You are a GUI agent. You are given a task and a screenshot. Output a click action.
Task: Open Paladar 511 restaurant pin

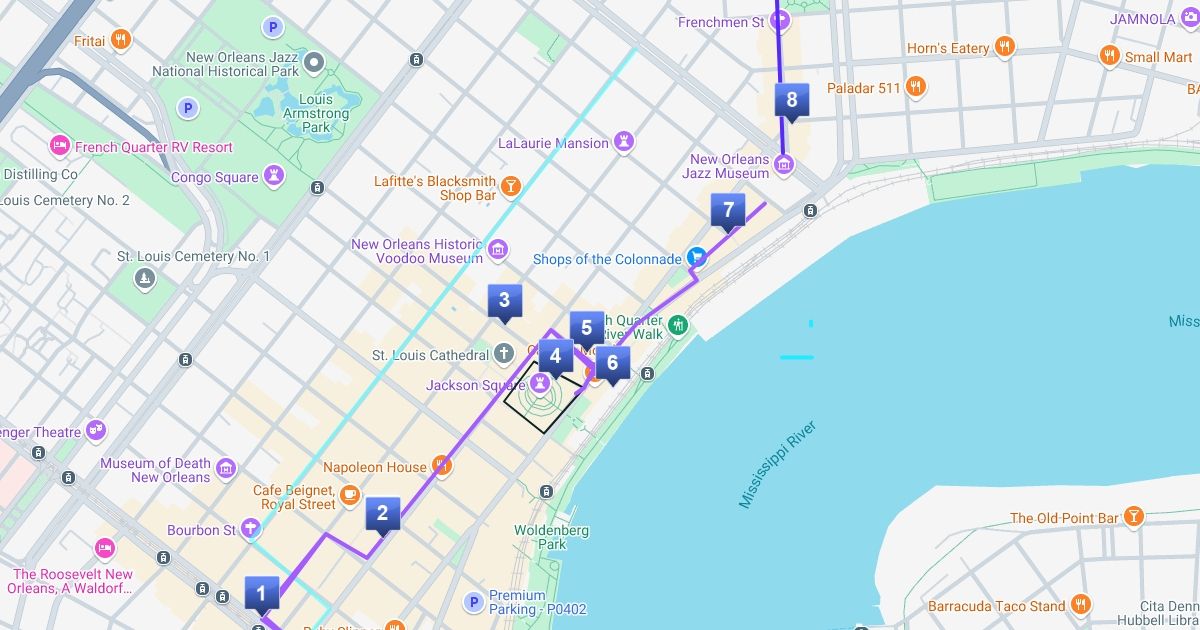pos(915,87)
